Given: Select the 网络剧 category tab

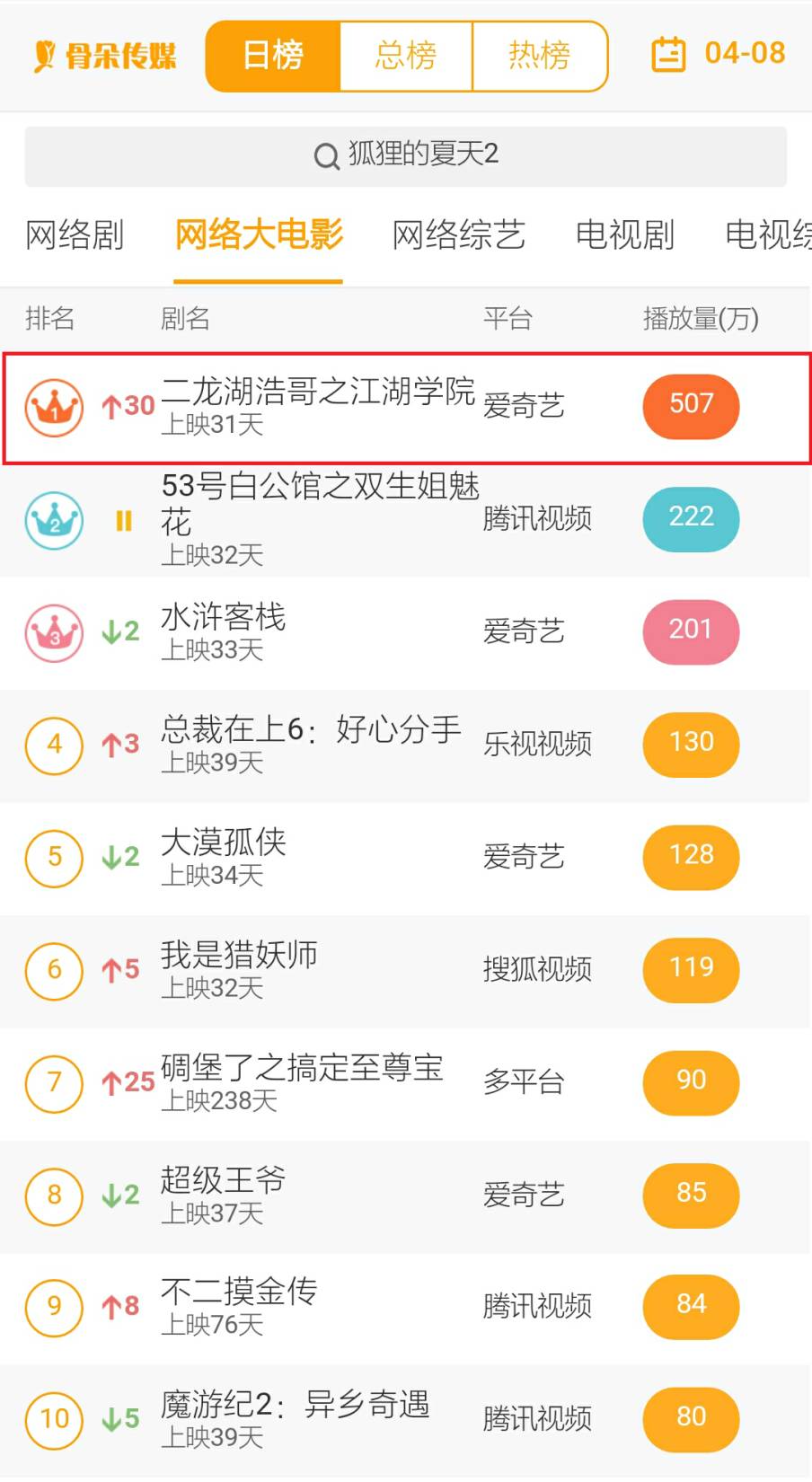Looking at the screenshot, I should point(75,235).
